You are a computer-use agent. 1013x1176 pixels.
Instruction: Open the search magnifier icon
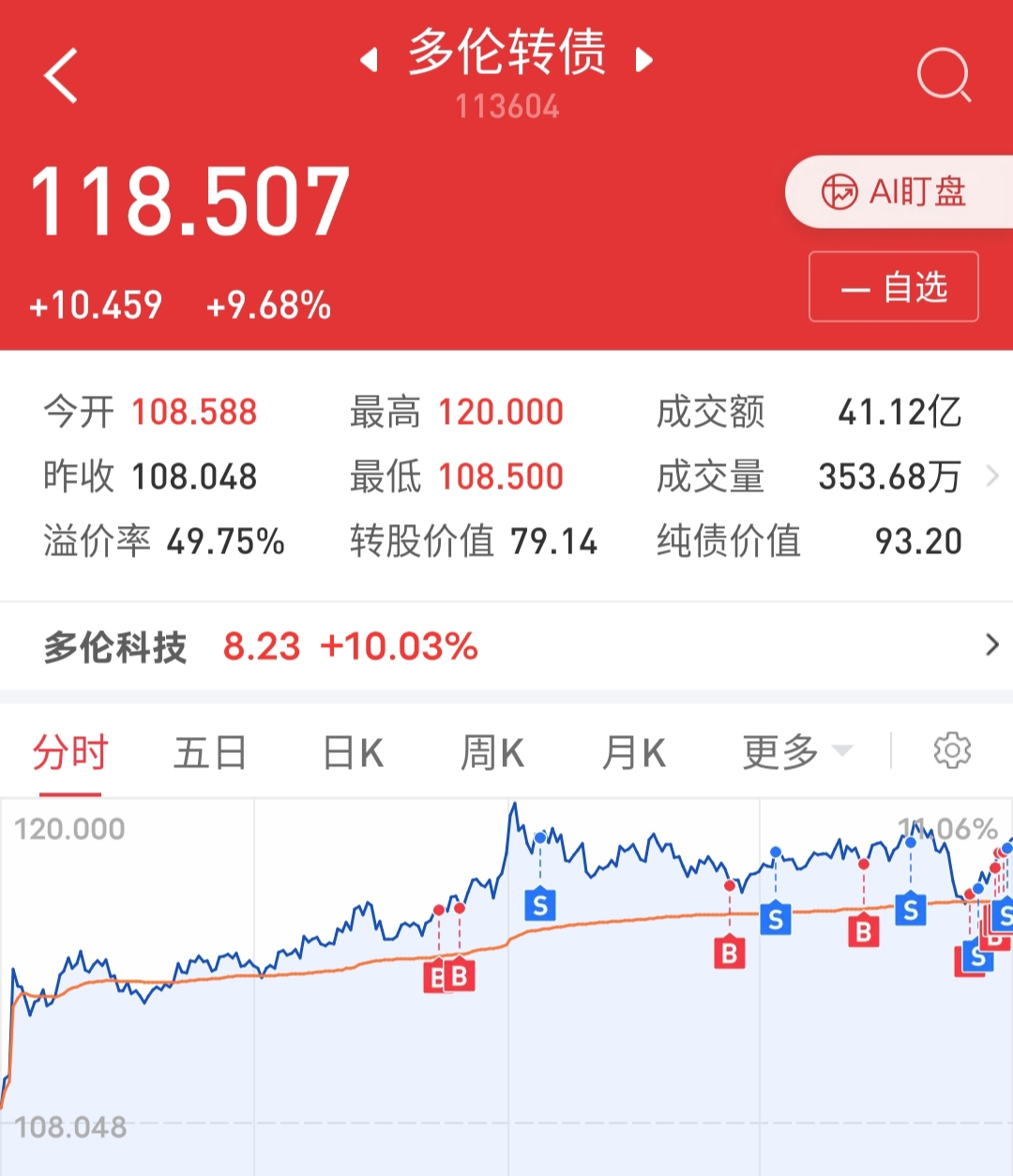pos(944,75)
